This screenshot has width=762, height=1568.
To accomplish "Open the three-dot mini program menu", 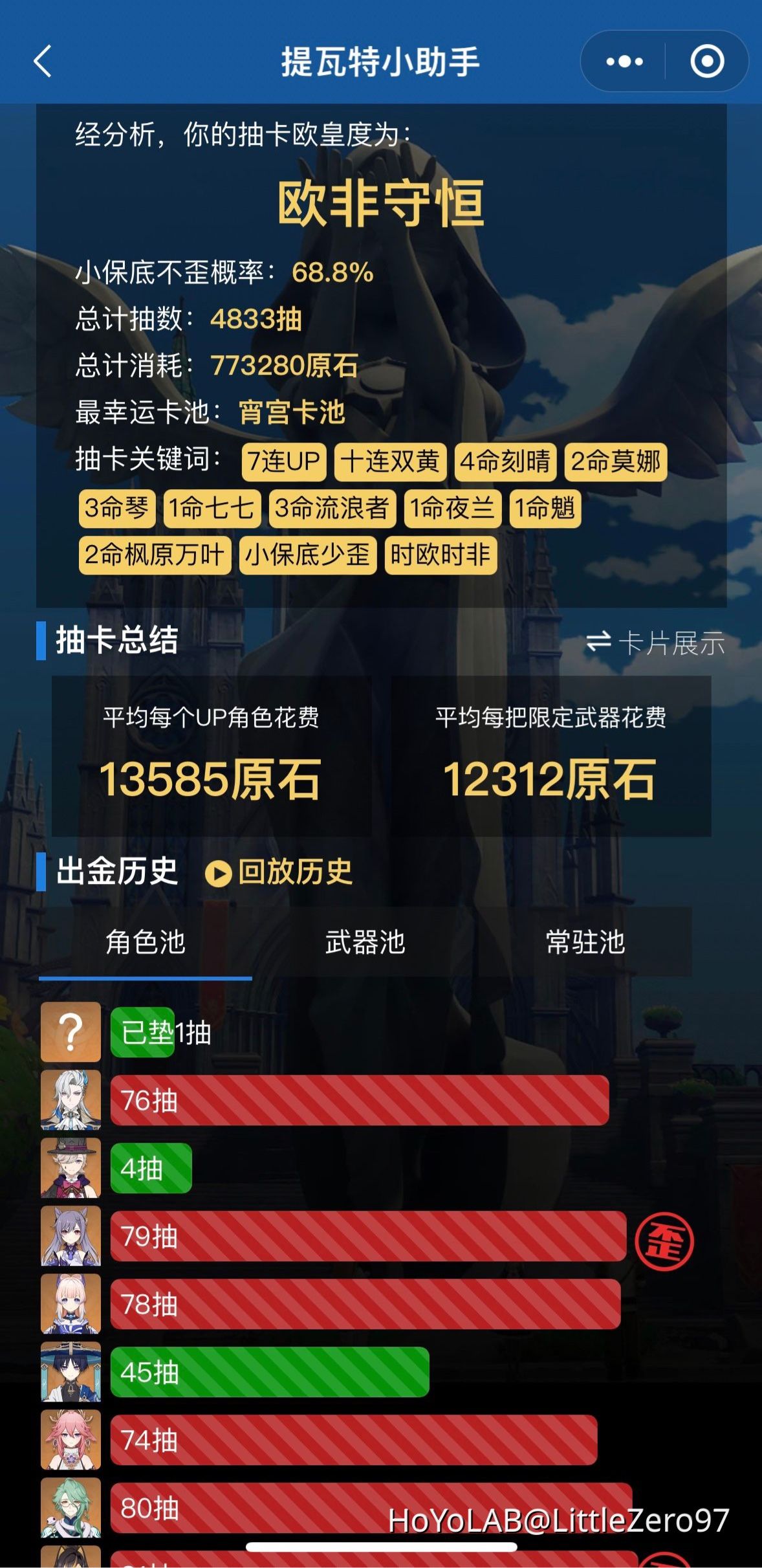I will click(624, 62).
